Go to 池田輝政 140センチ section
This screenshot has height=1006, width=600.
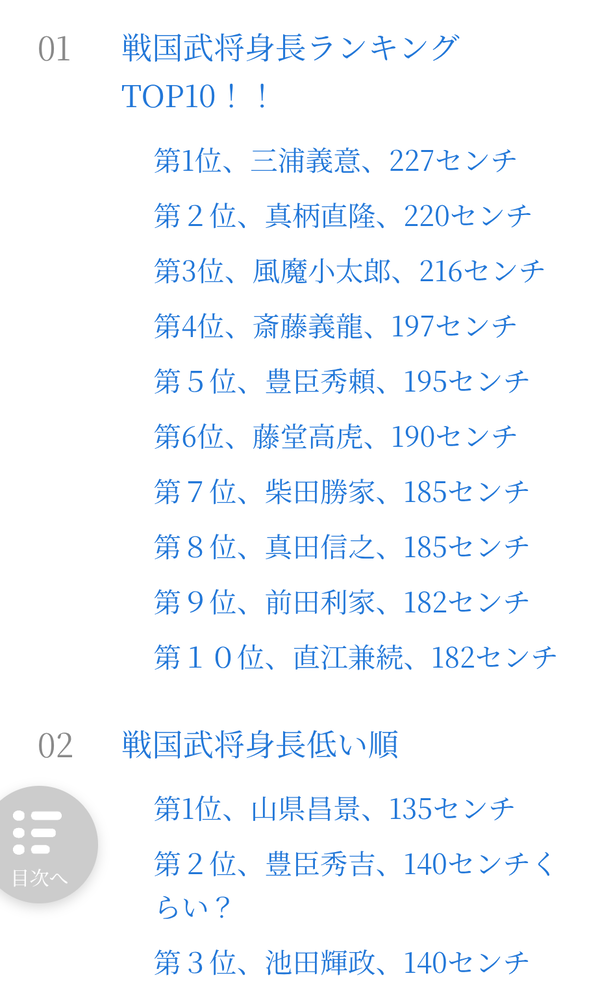pos(342,962)
